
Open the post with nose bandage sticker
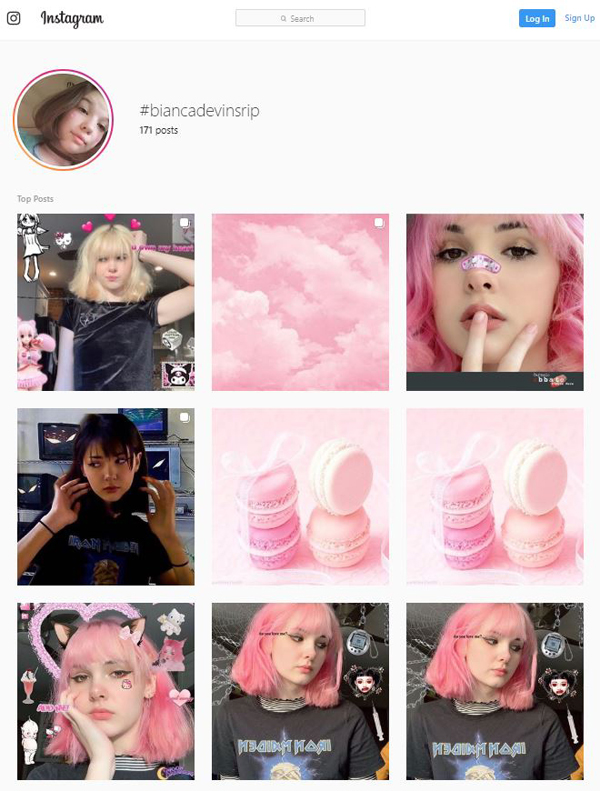coord(494,301)
